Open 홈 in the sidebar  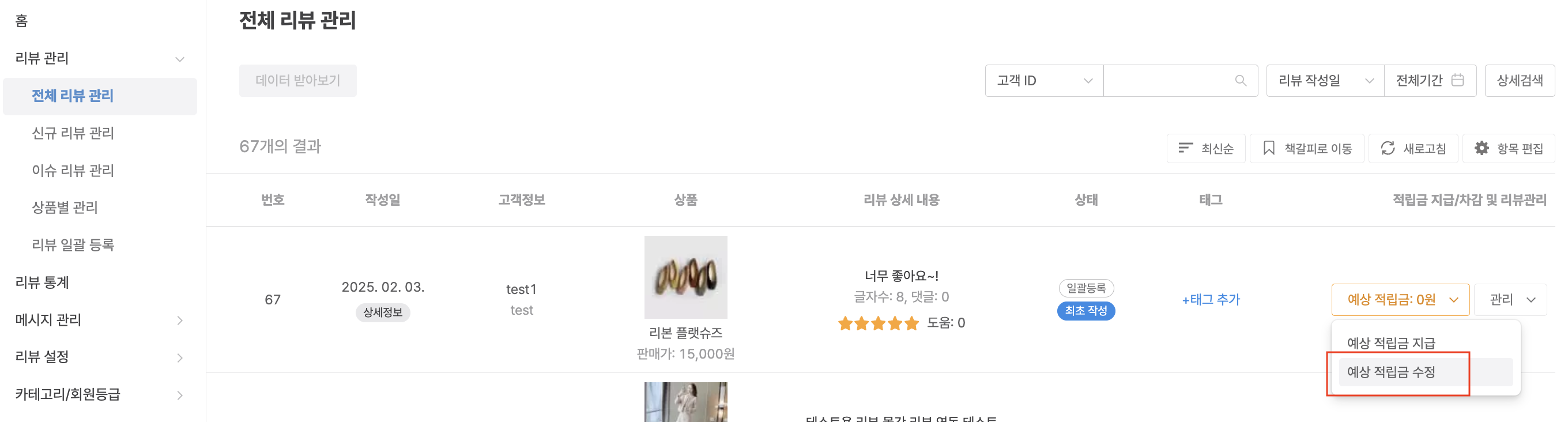22,21
